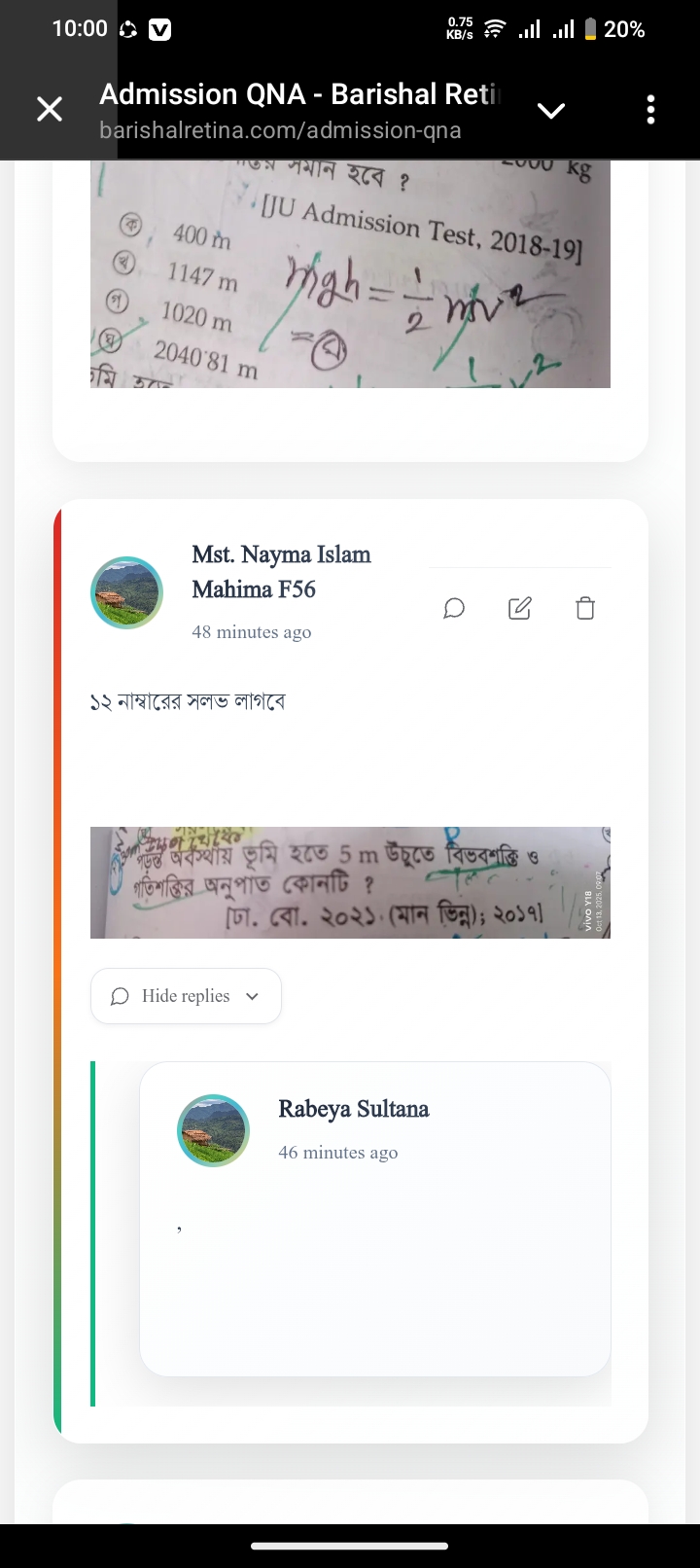This screenshot has width=700, height=1568.
Task: Close the in-app browser tab
Action: [49, 109]
